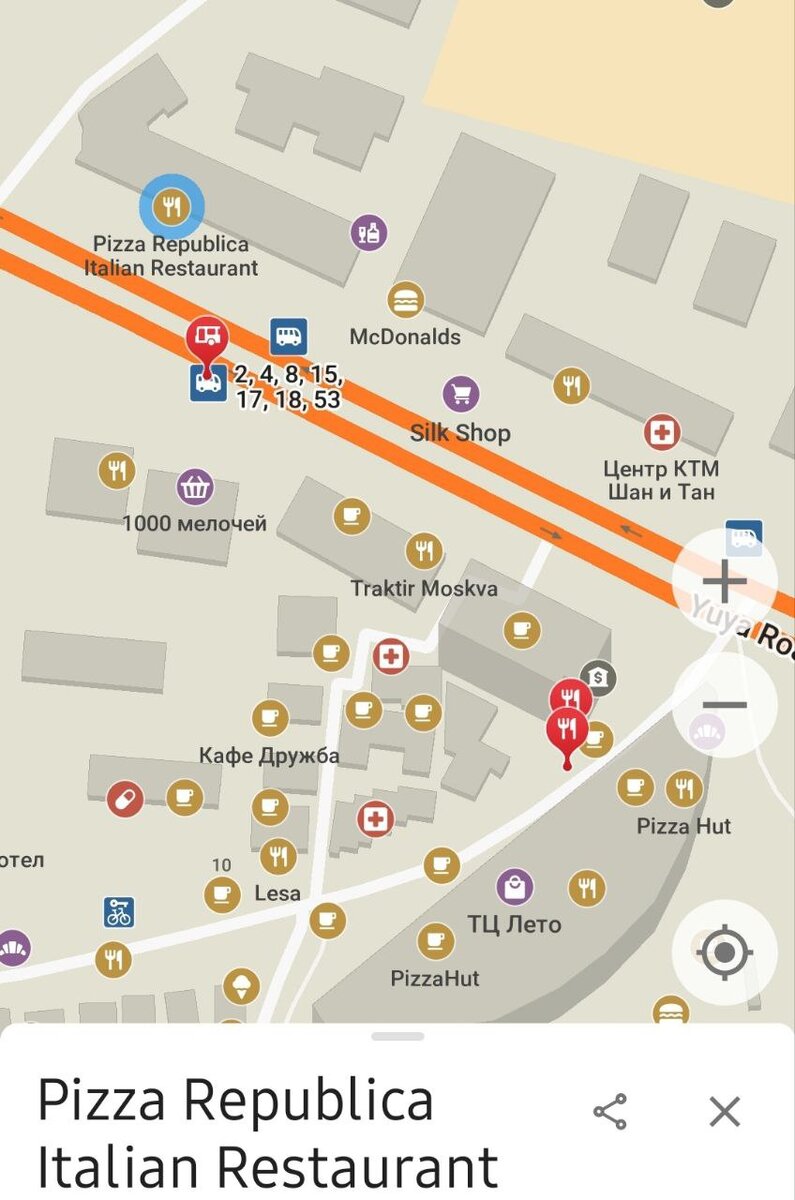Share Pizza Republica Italian Restaurant
Screen dimensions: 795x1200
tap(610, 1112)
